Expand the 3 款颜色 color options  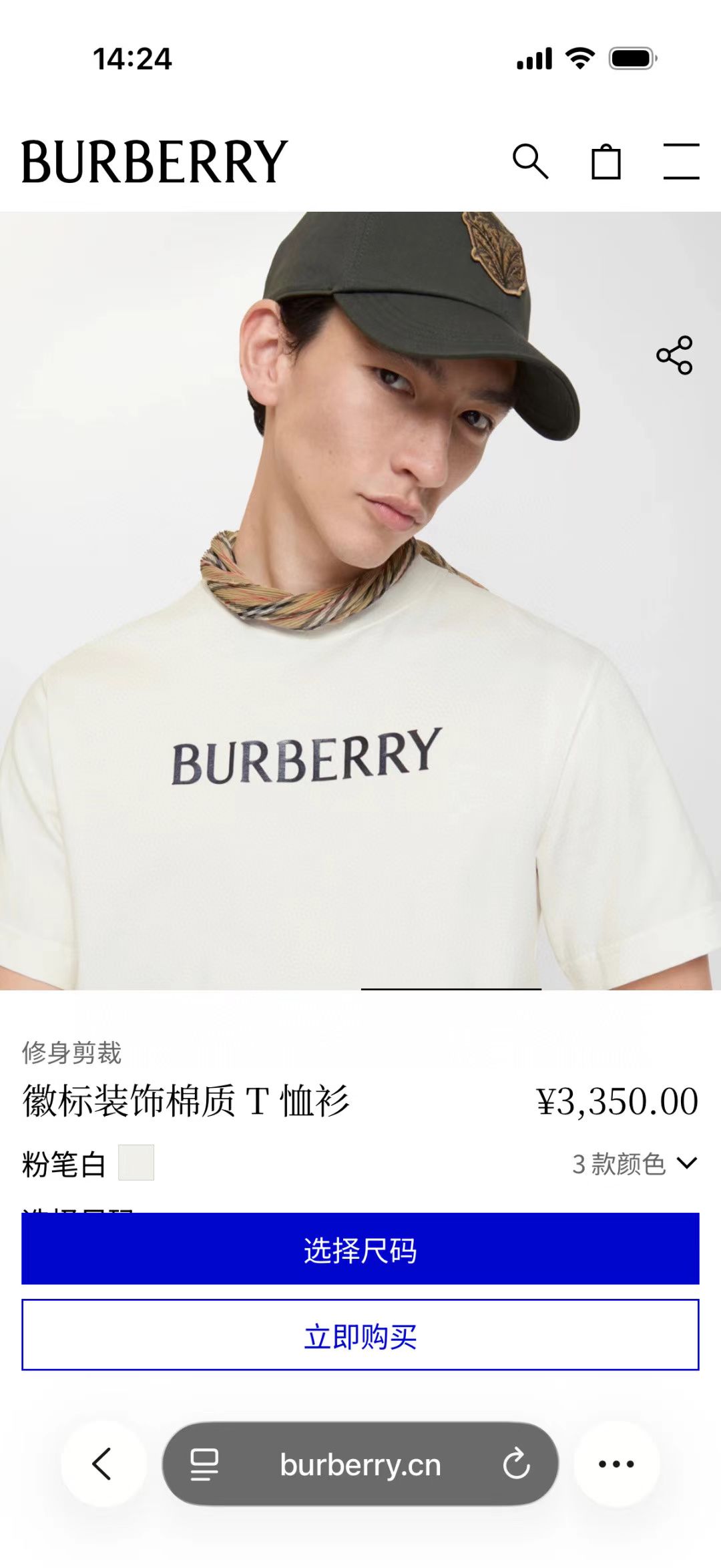point(635,1164)
